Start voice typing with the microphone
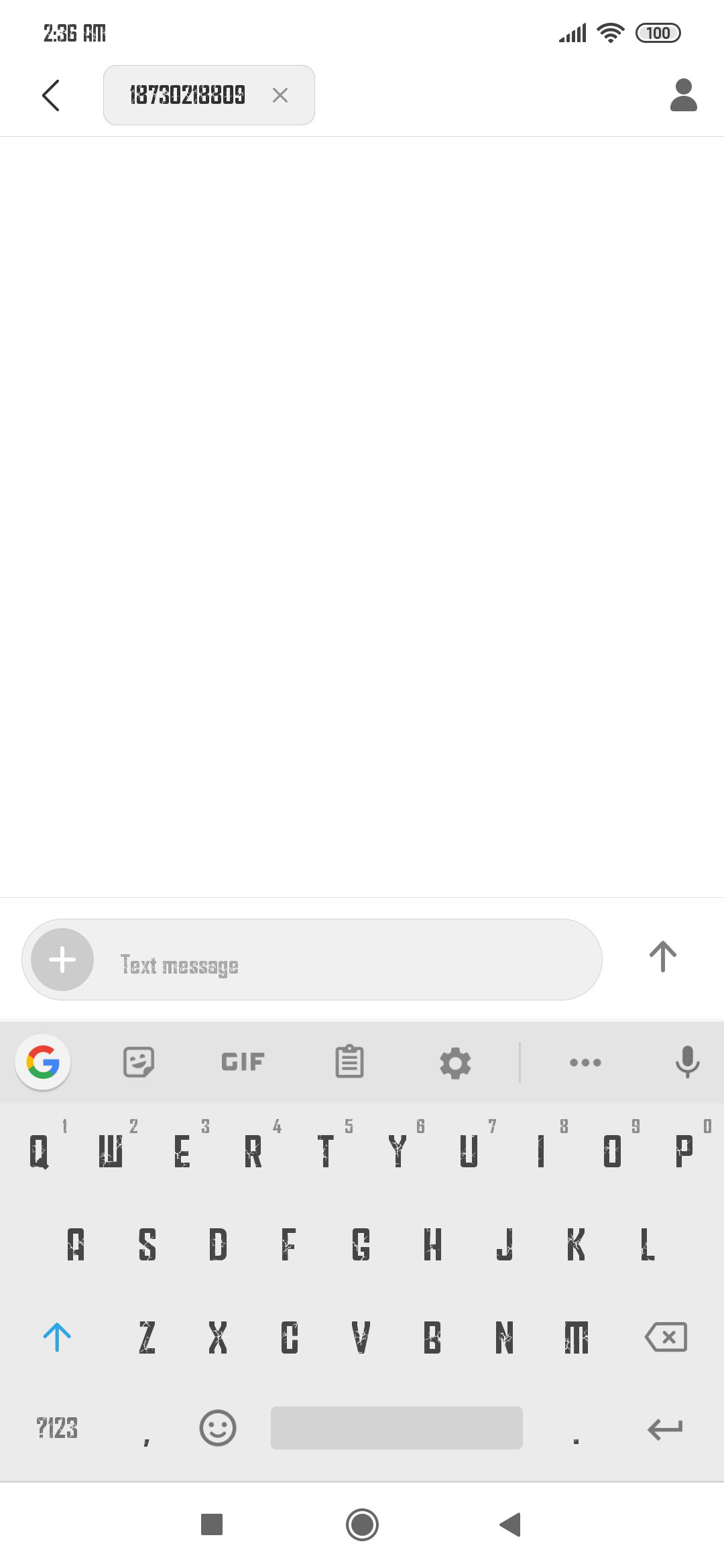 coord(687,1062)
